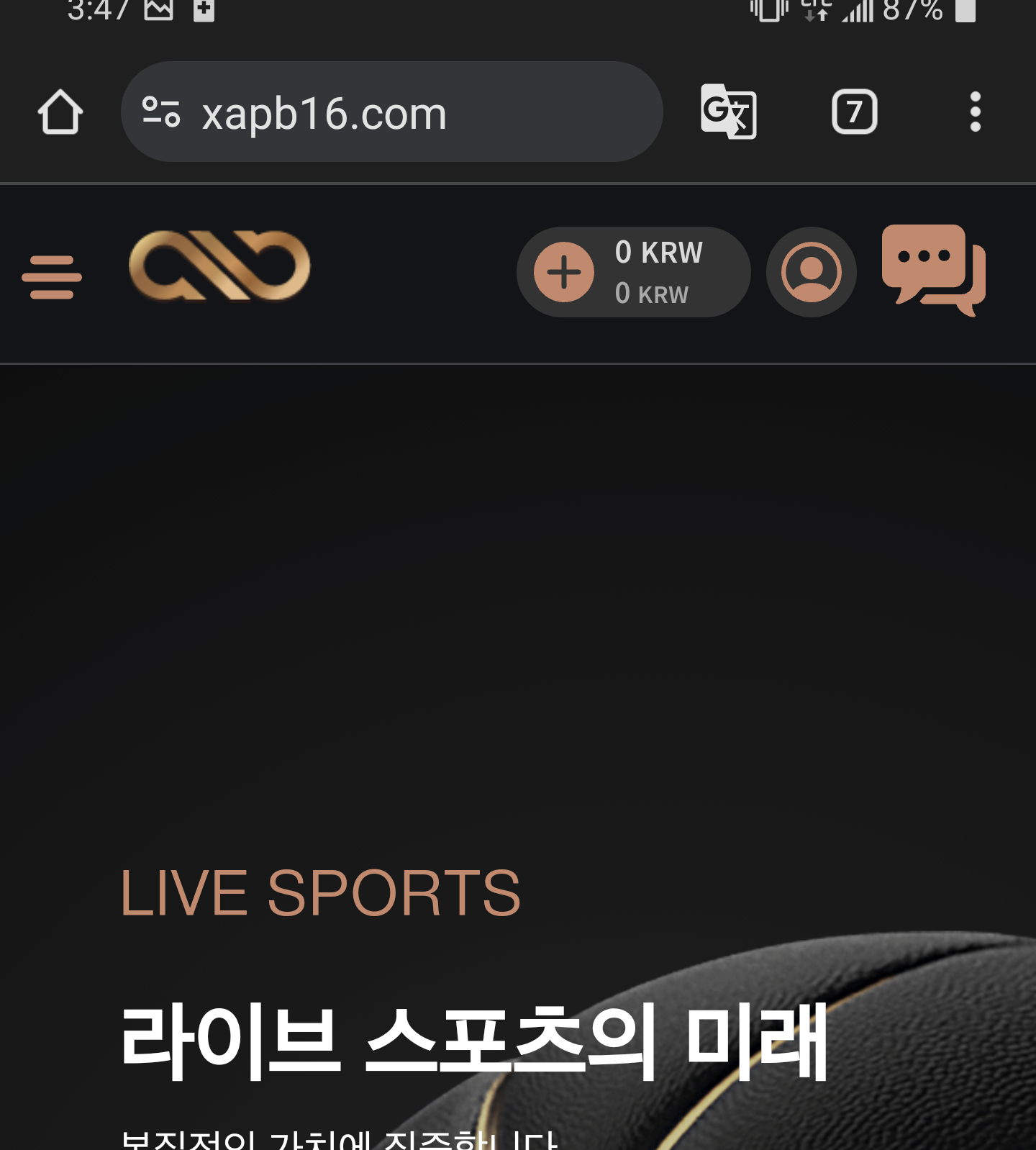Open the user profile icon

[x=811, y=272]
